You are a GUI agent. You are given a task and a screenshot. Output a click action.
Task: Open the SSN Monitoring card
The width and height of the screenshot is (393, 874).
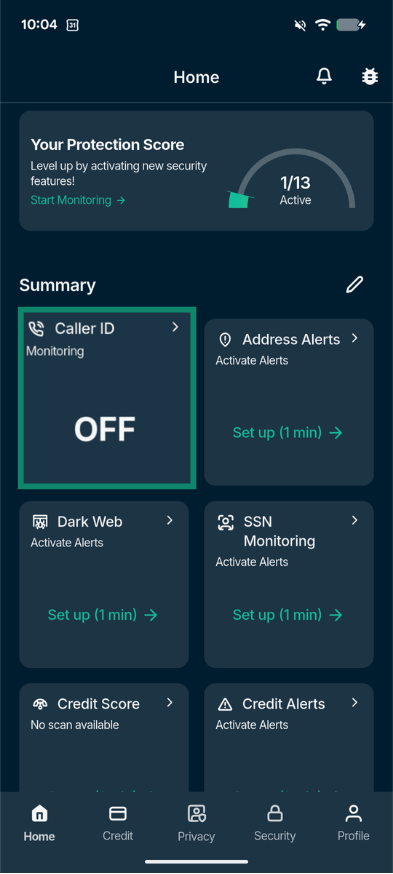(289, 584)
